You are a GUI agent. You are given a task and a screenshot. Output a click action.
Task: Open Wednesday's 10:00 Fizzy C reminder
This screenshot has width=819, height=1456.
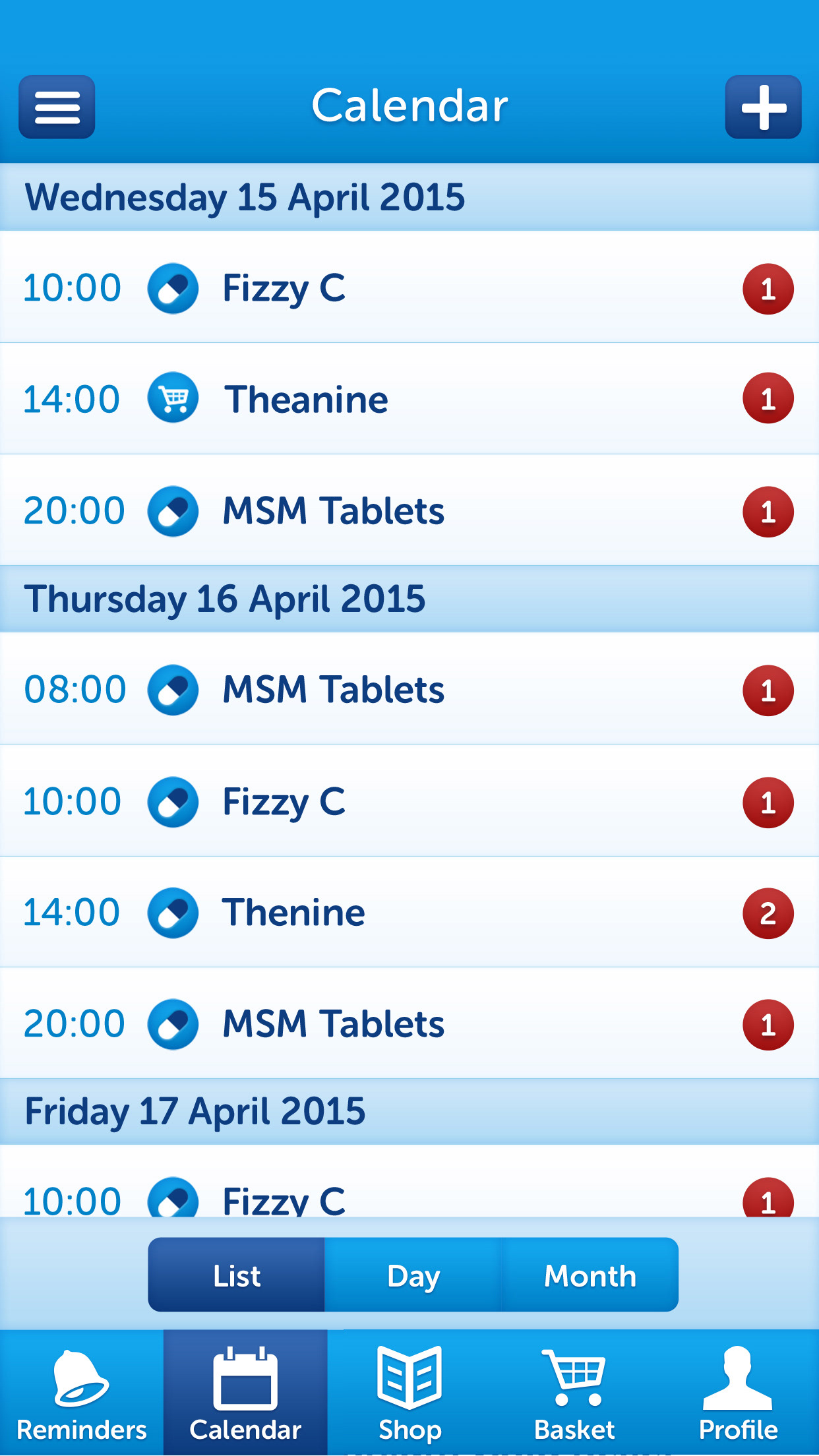[409, 287]
